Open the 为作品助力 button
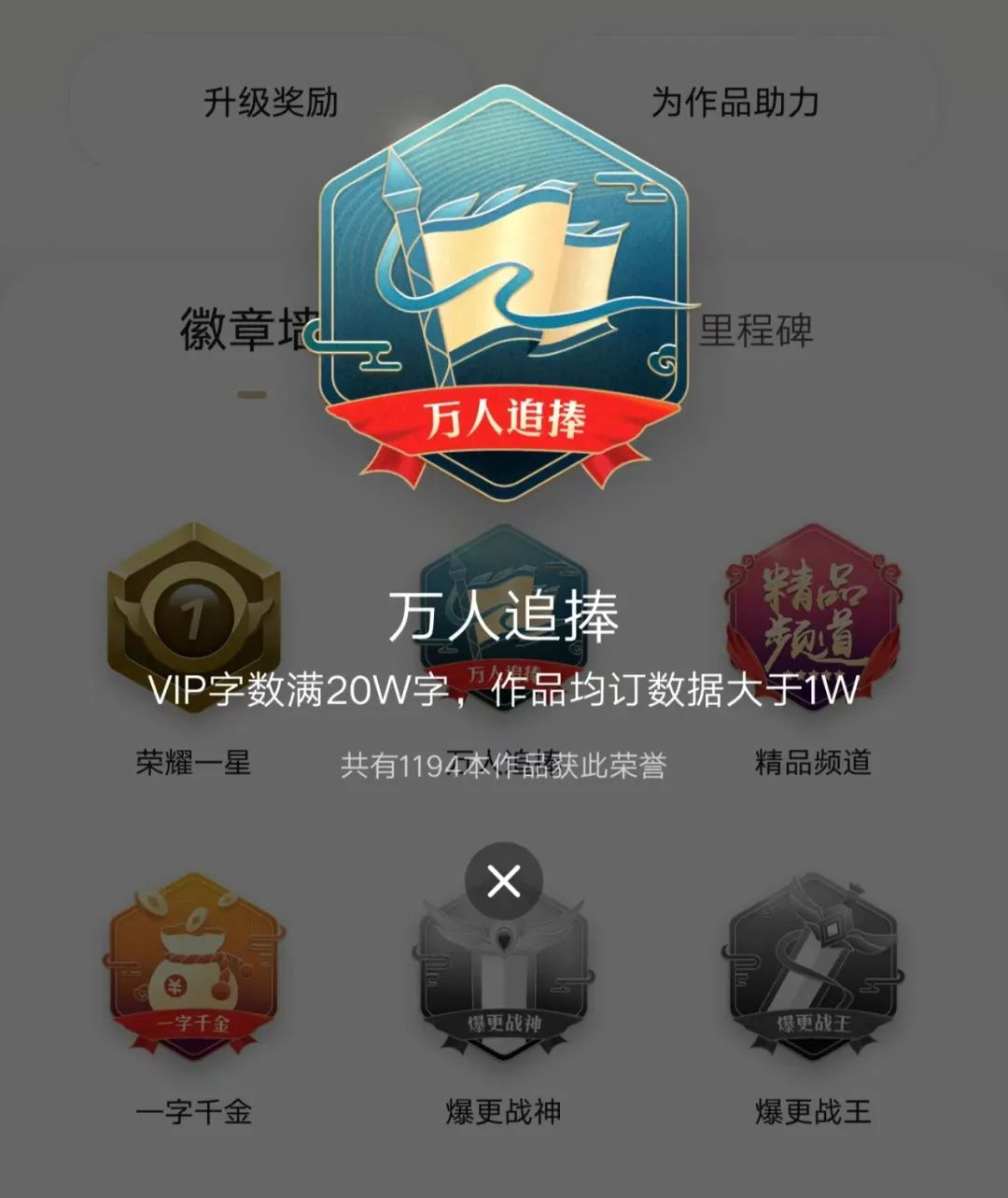This screenshot has height=1198, width=1008. click(735, 102)
